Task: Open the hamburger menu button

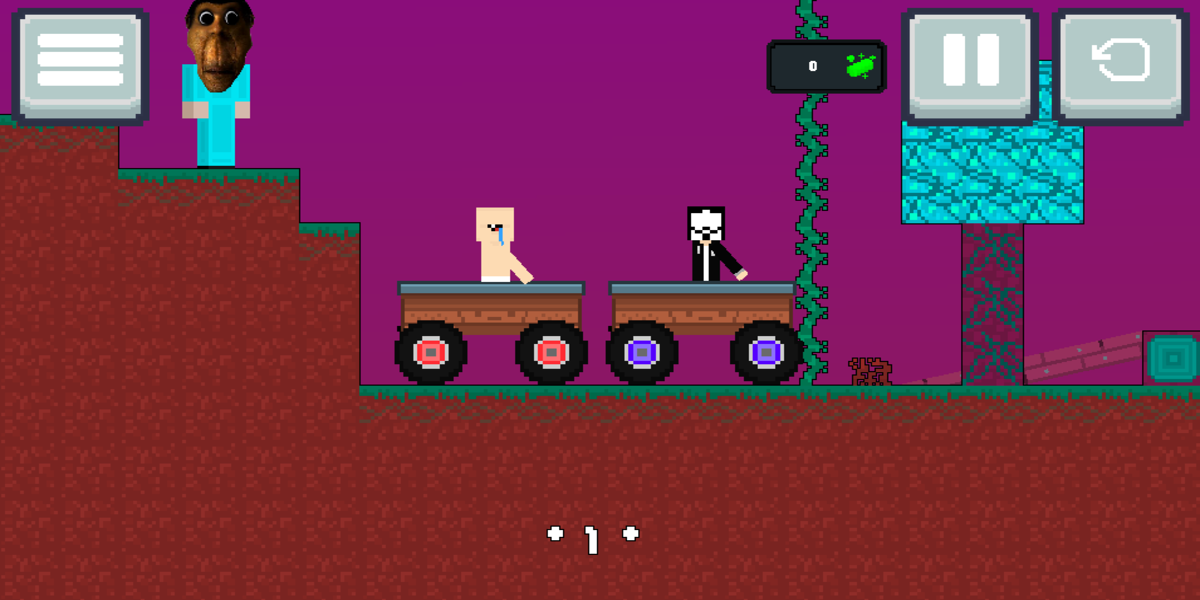Action: 80,65
